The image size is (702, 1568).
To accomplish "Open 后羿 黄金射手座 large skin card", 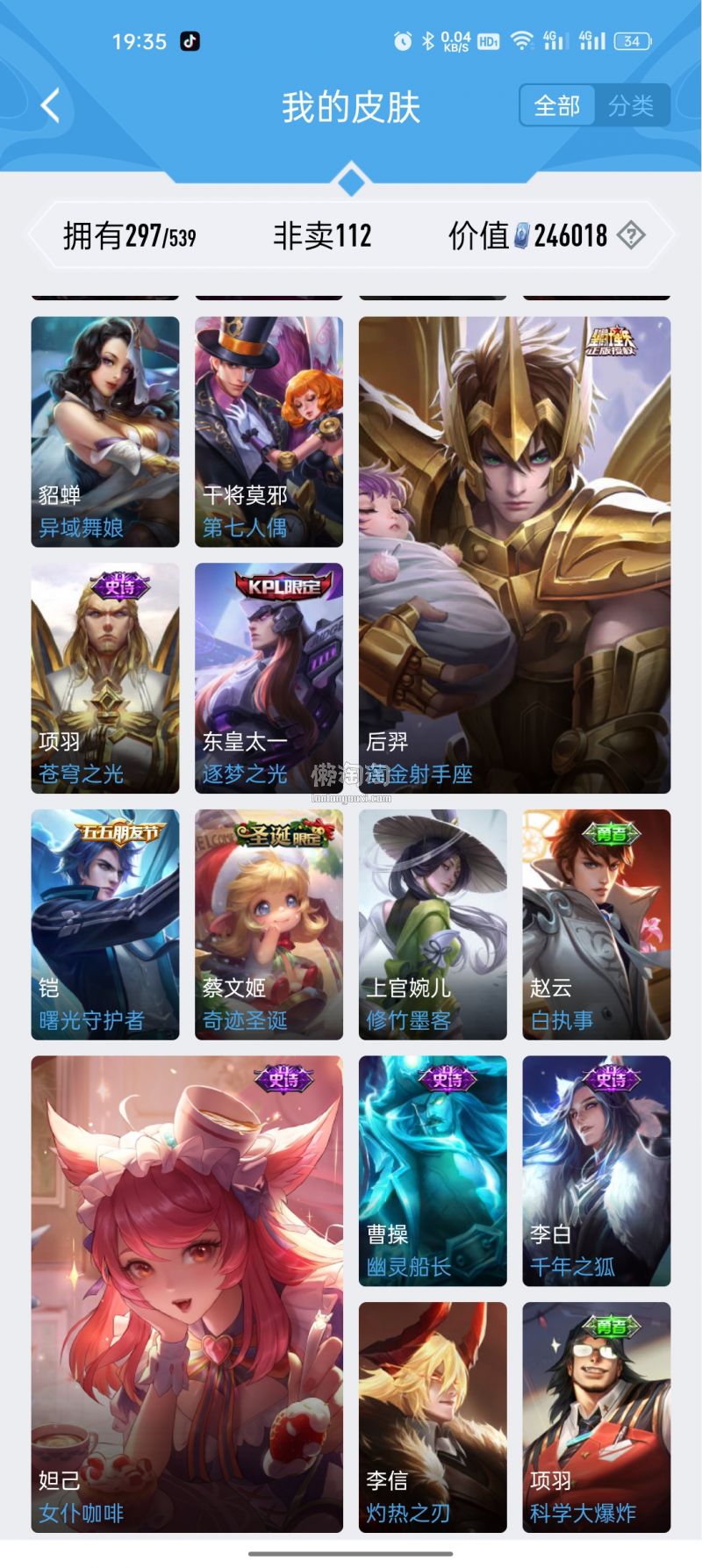I will [514, 555].
